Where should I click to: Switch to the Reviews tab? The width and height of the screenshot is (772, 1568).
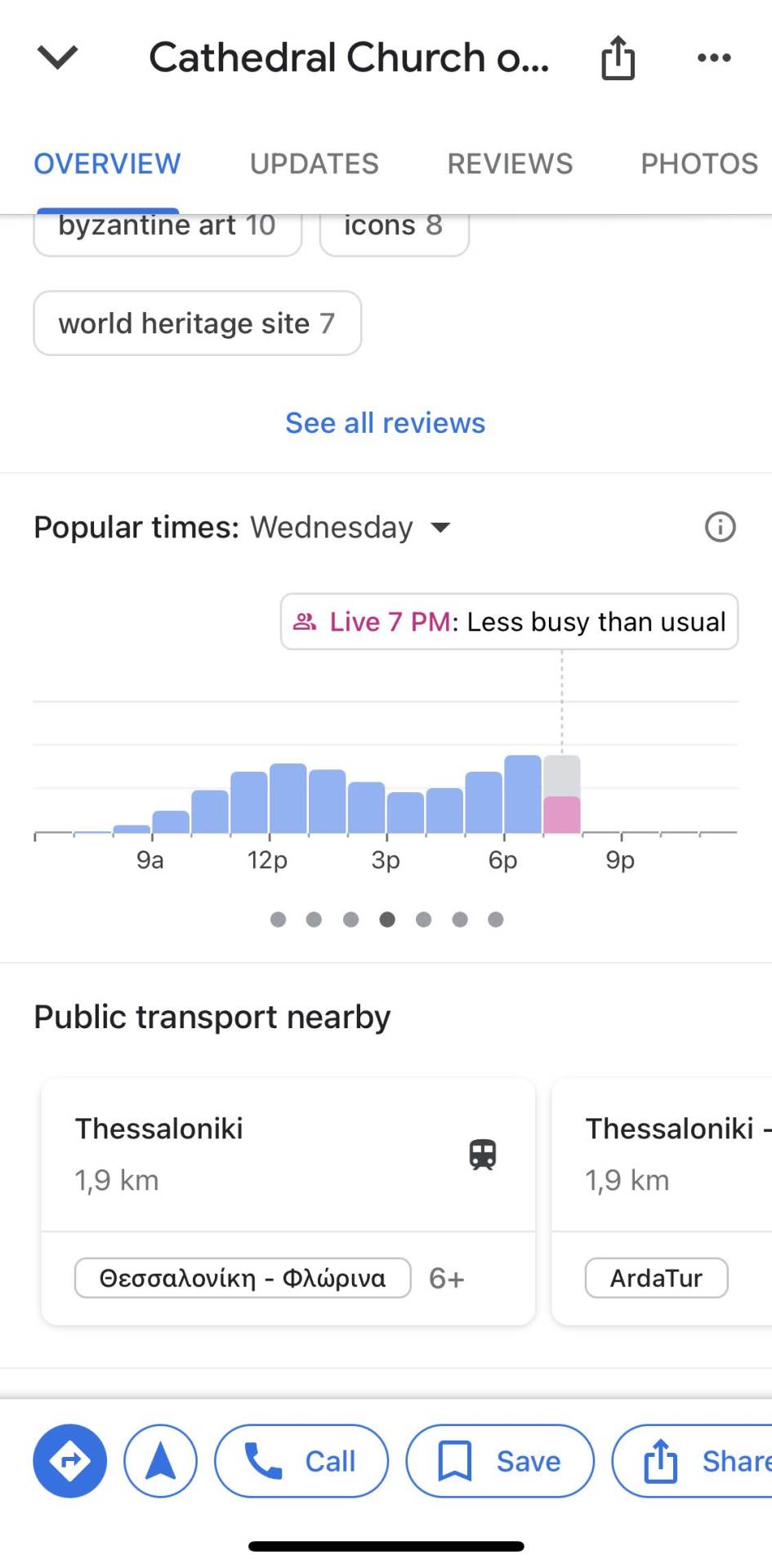509,163
